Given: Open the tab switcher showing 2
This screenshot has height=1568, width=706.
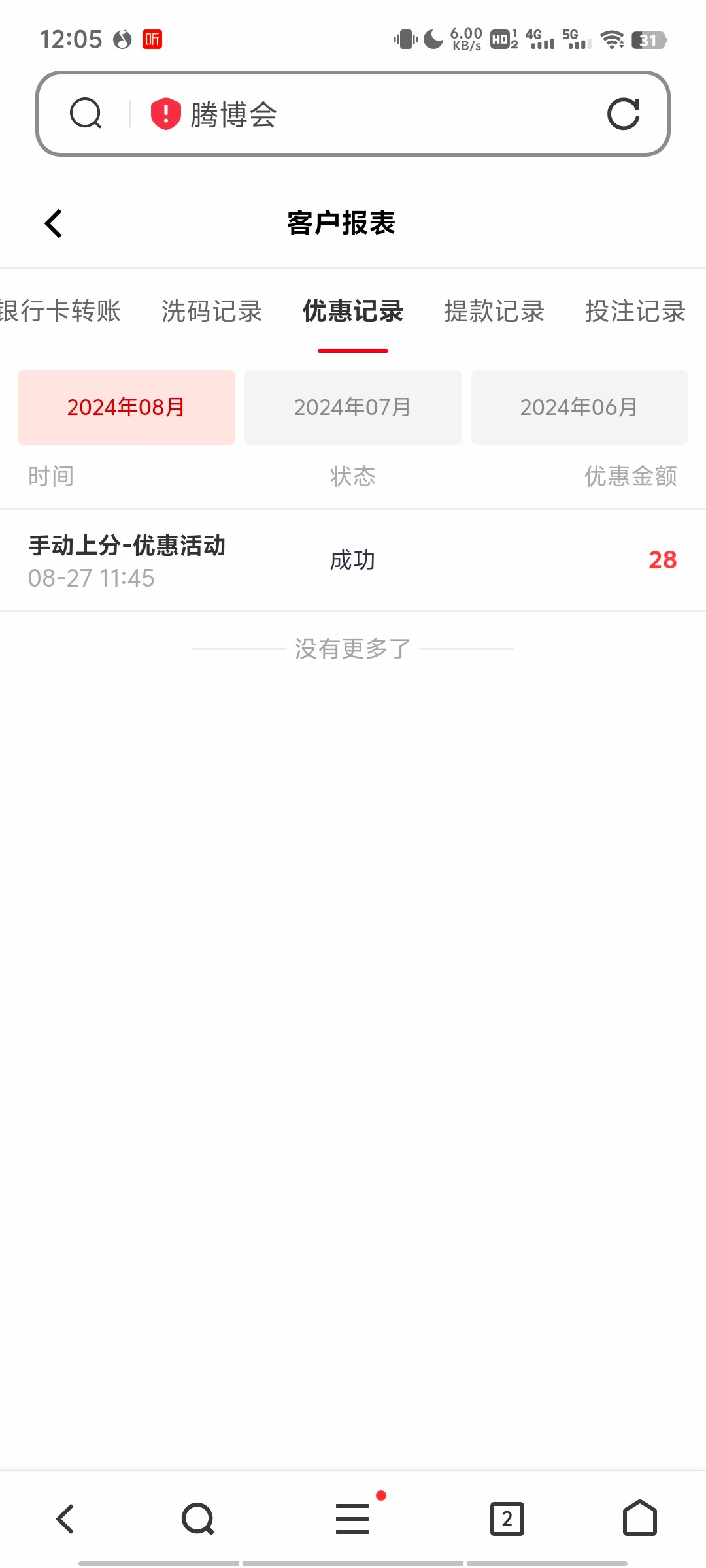Looking at the screenshot, I should [507, 1519].
